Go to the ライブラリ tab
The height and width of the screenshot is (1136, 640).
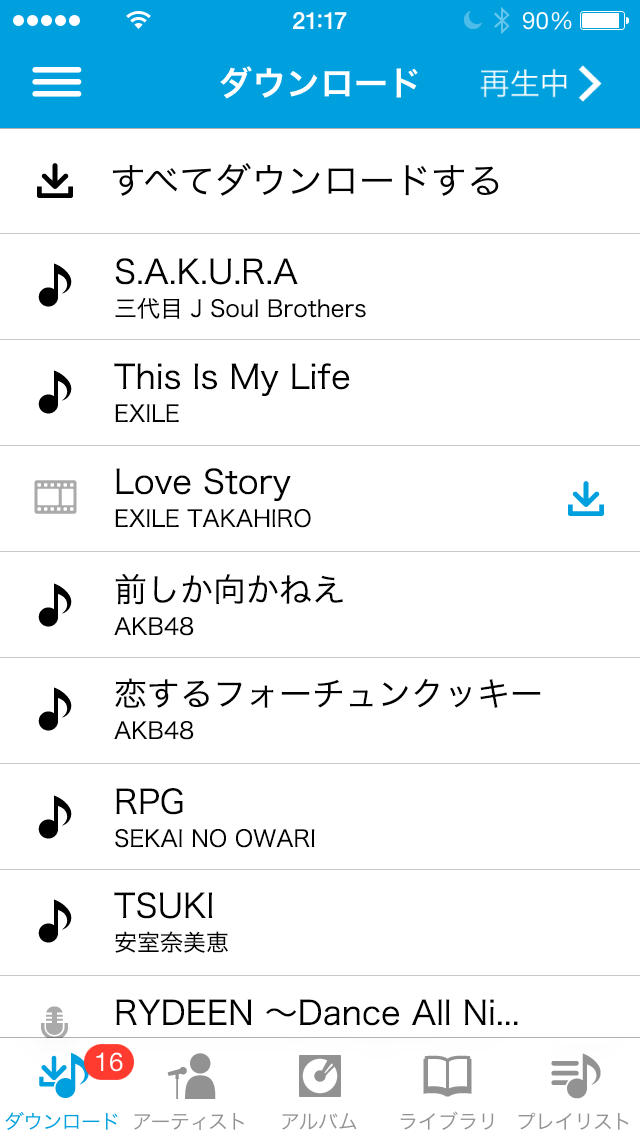coord(447,1088)
